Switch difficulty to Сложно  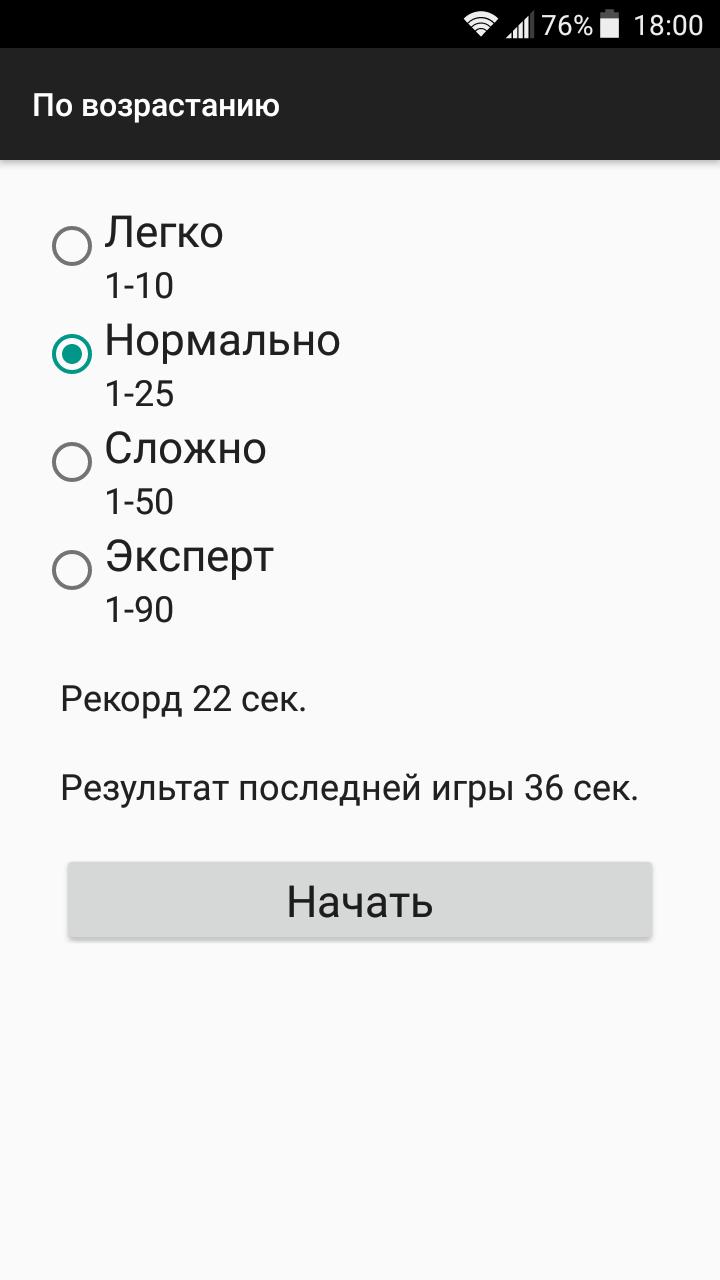(x=72, y=461)
